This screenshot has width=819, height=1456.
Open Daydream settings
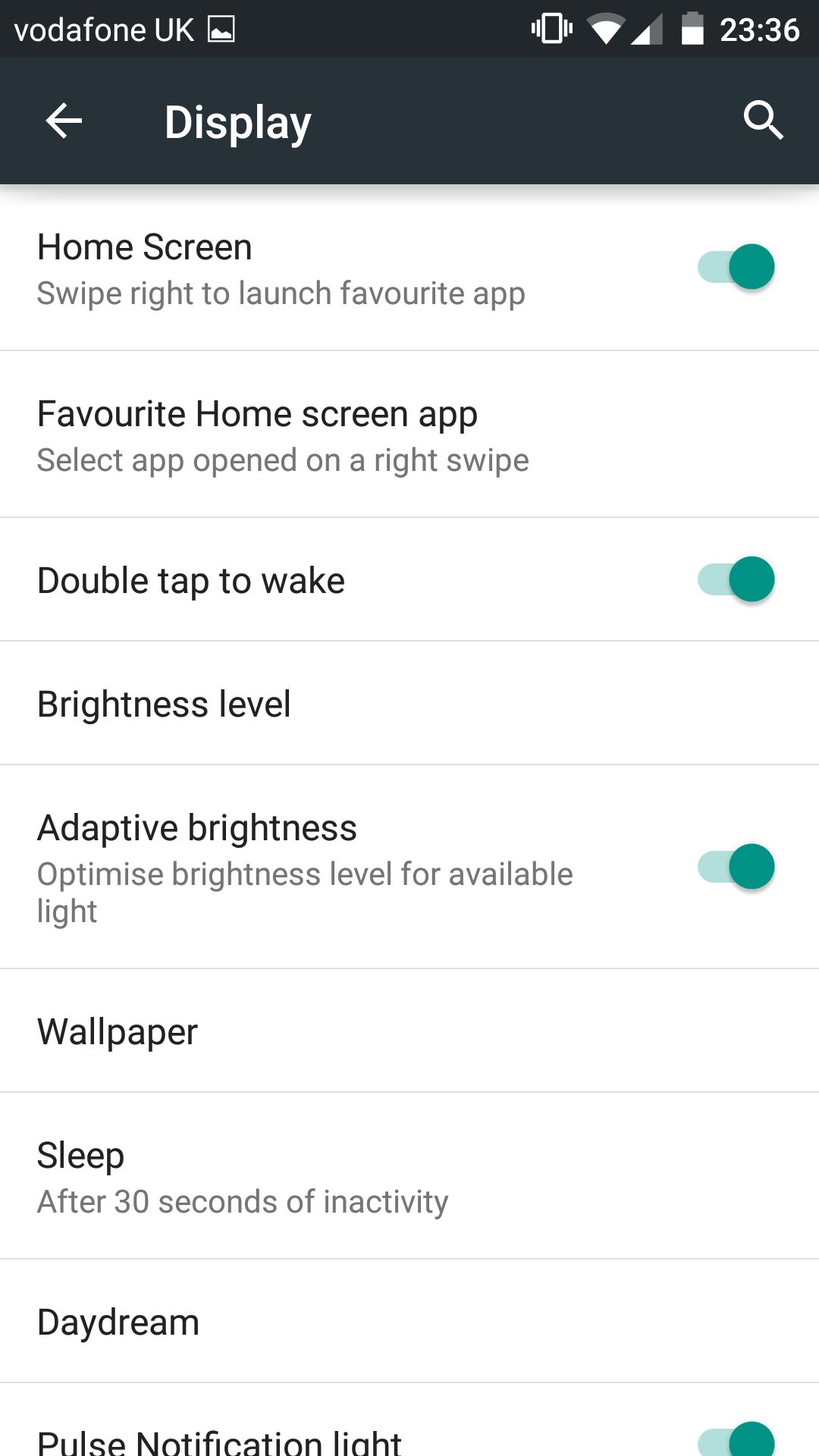pyautogui.click(x=409, y=1321)
